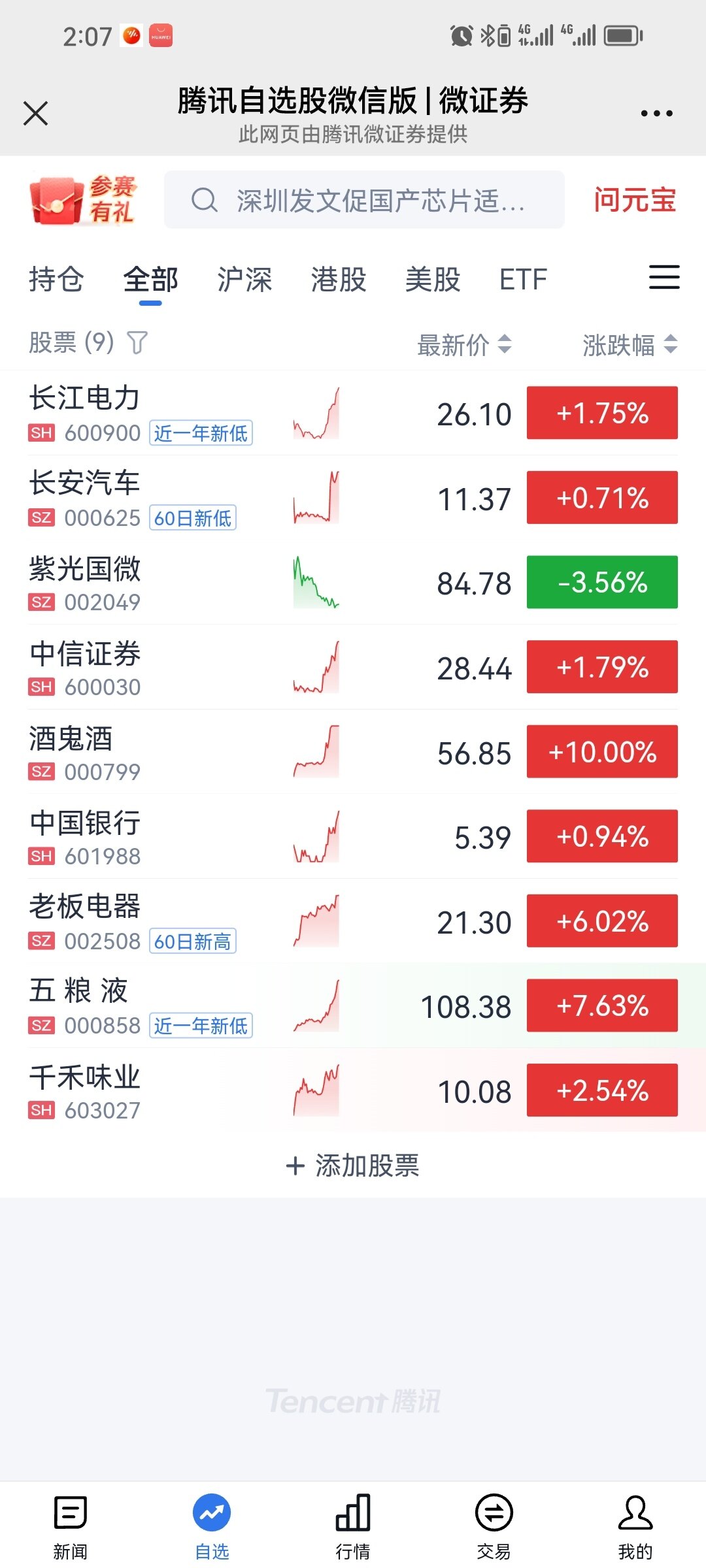Screen dimensions: 706x1568
Task: Open the three-dot overflow menu
Action: (656, 113)
